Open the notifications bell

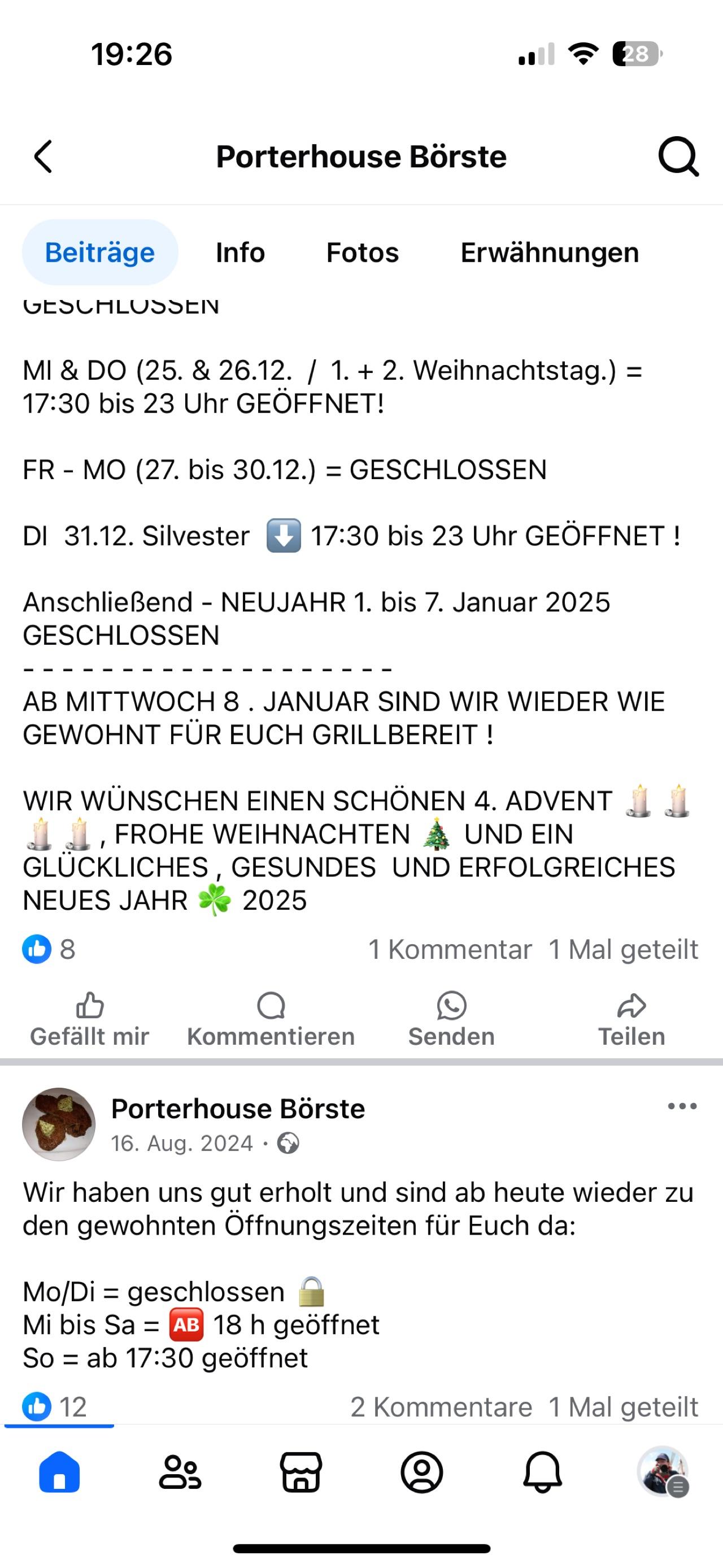(x=542, y=1473)
